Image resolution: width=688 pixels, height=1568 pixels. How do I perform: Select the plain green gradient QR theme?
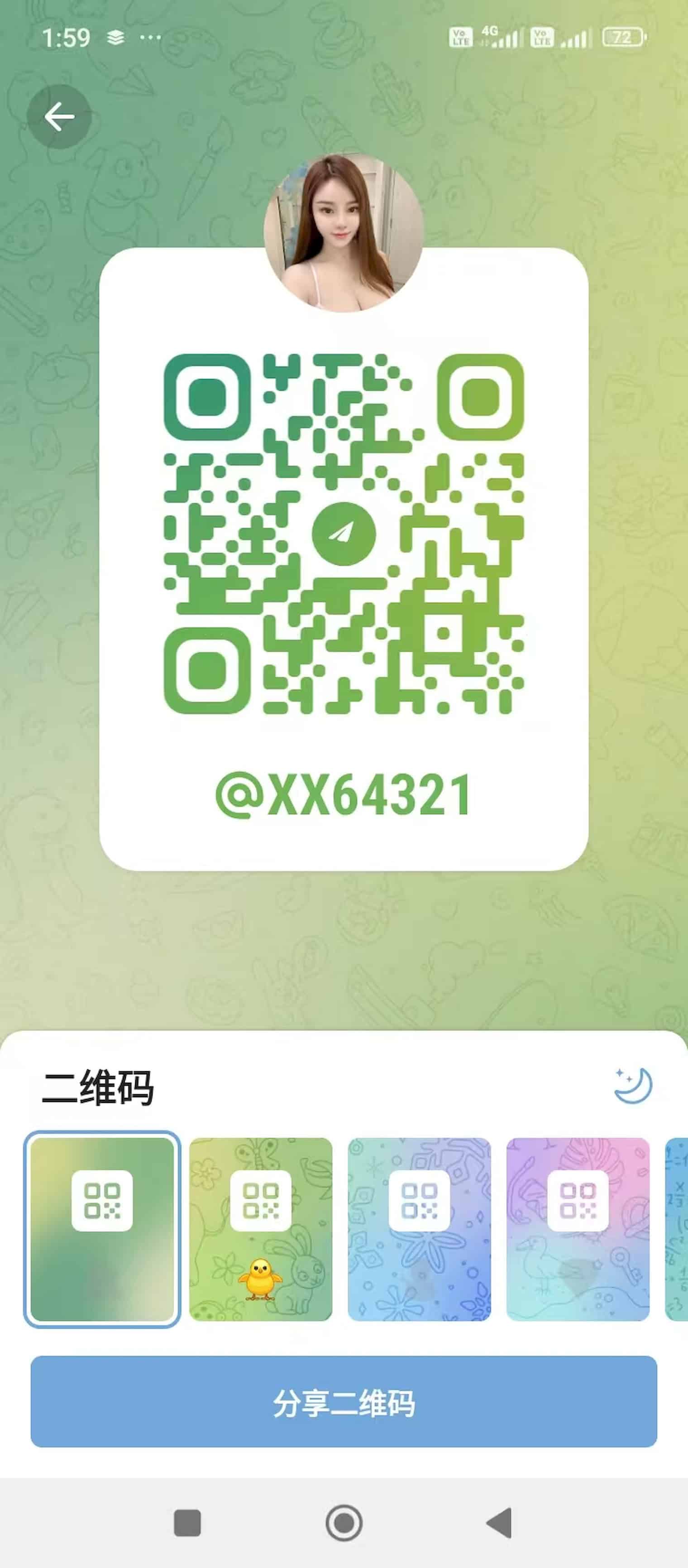[x=102, y=1229]
